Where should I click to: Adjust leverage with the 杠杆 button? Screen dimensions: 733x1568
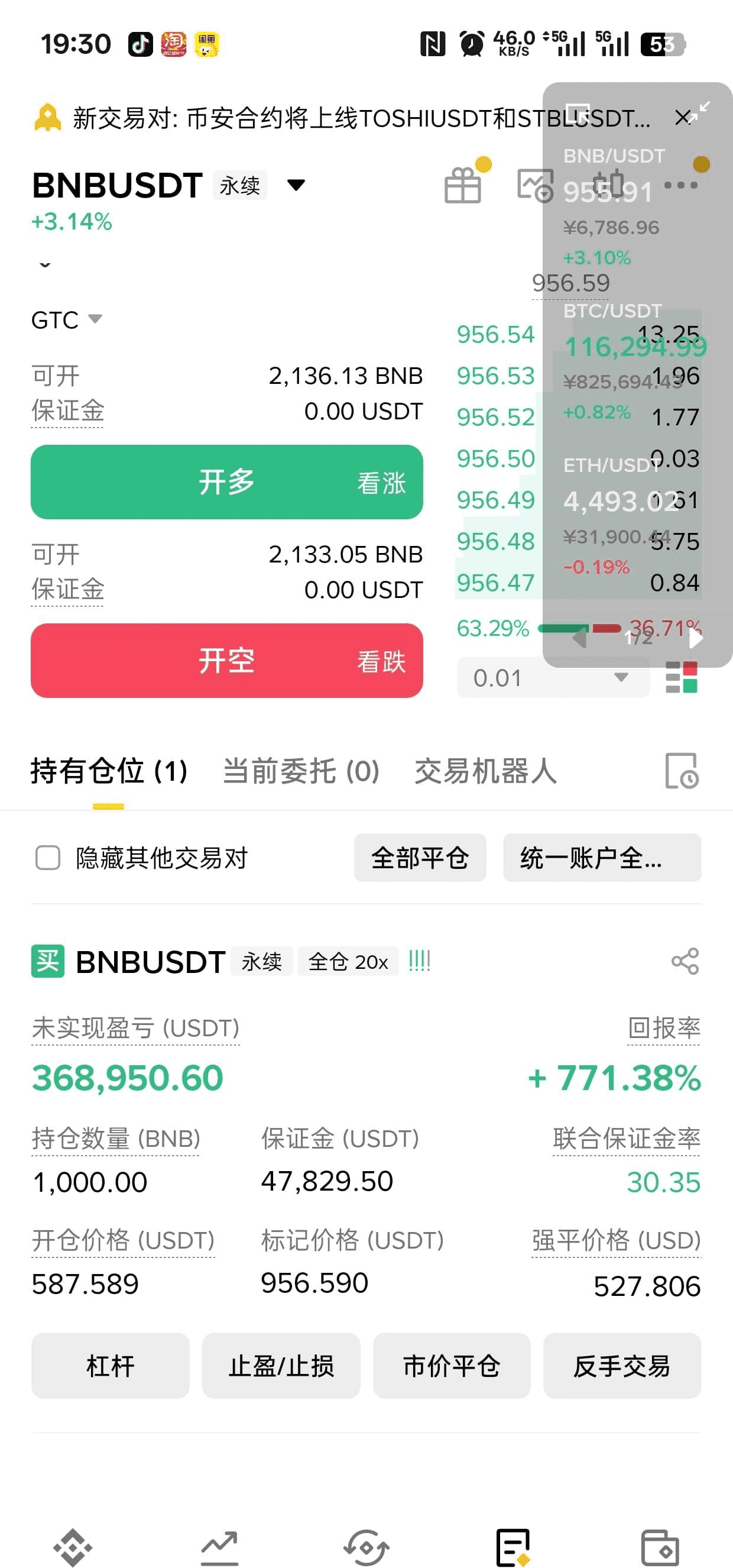[110, 1366]
